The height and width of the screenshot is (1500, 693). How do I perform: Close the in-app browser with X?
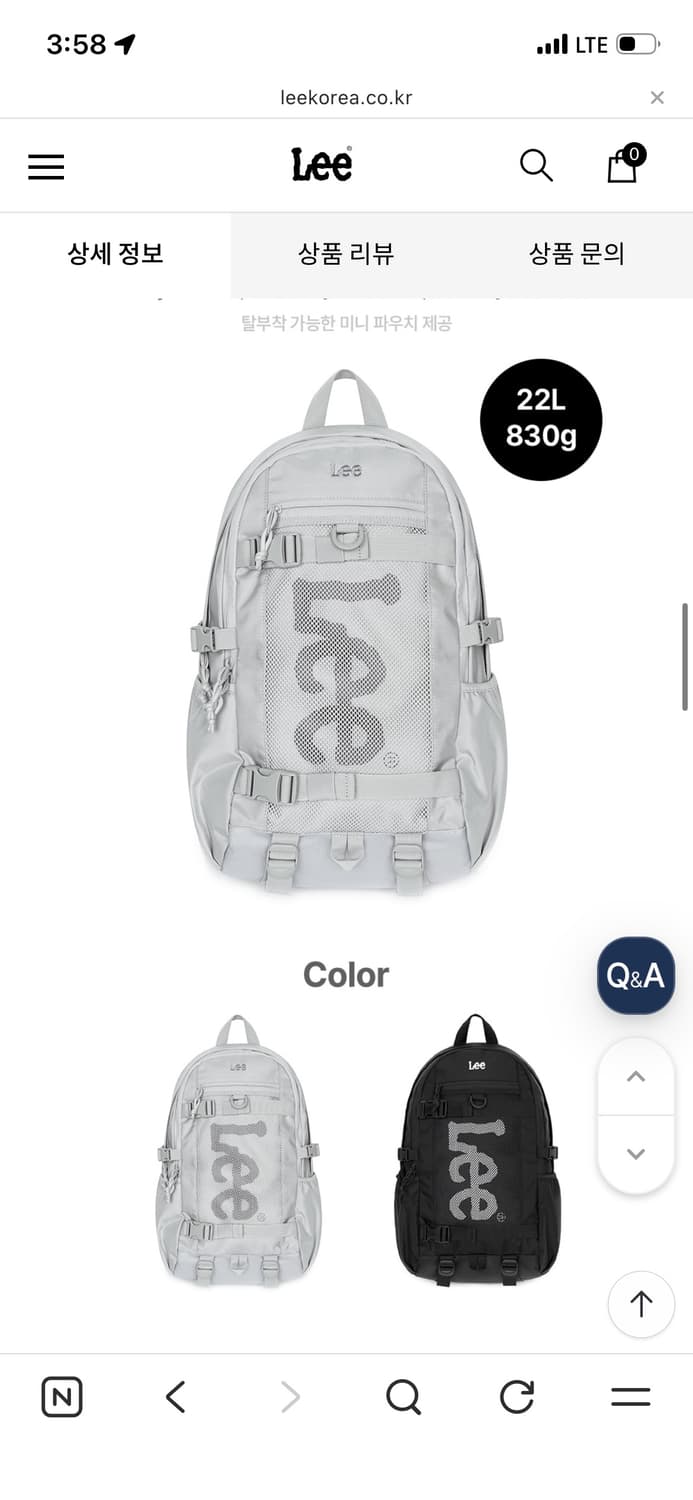[x=657, y=98]
